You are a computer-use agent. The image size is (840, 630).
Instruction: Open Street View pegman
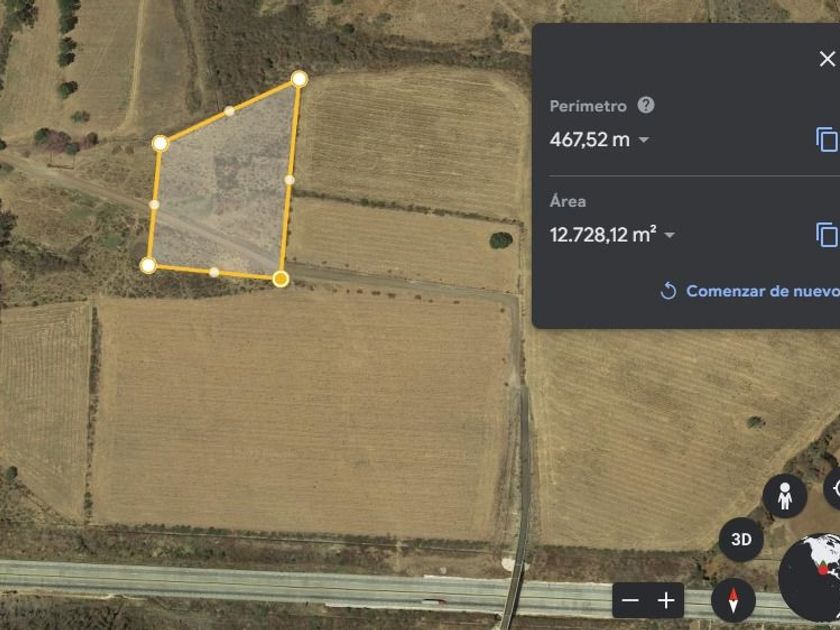coord(785,496)
